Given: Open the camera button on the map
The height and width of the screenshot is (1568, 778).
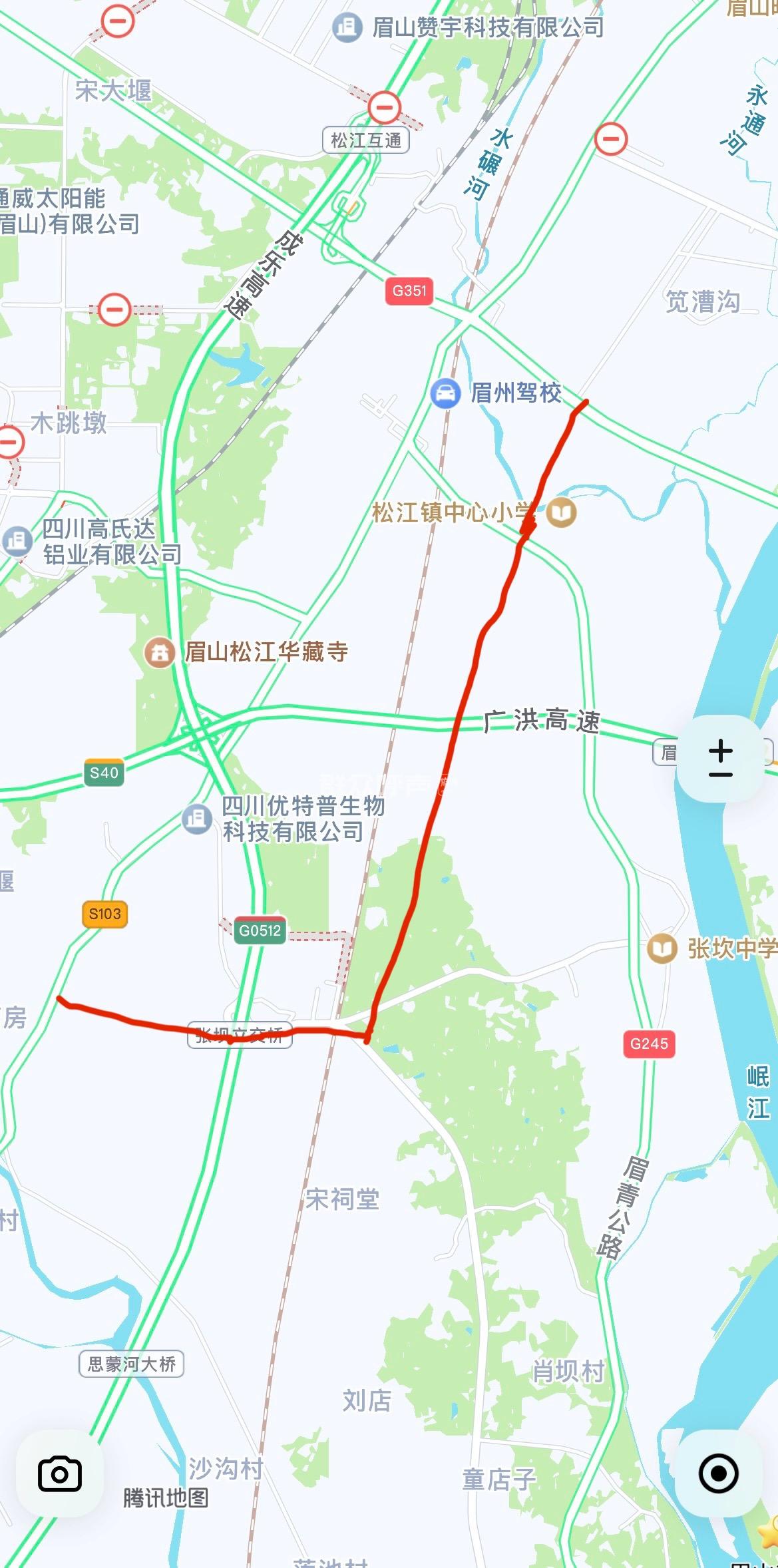Looking at the screenshot, I should click(x=60, y=1473).
